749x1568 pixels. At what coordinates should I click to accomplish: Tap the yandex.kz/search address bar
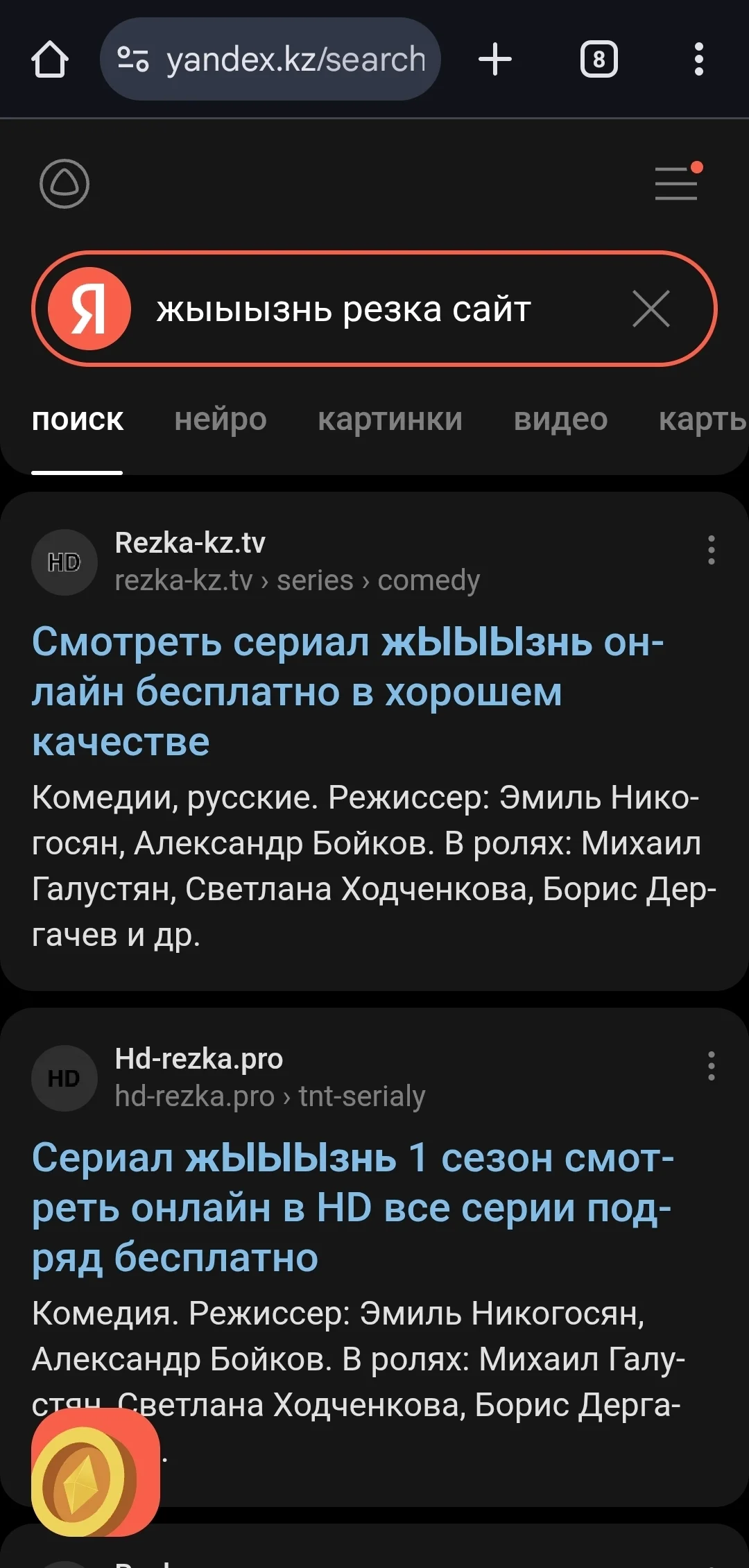pyautogui.click(x=270, y=59)
